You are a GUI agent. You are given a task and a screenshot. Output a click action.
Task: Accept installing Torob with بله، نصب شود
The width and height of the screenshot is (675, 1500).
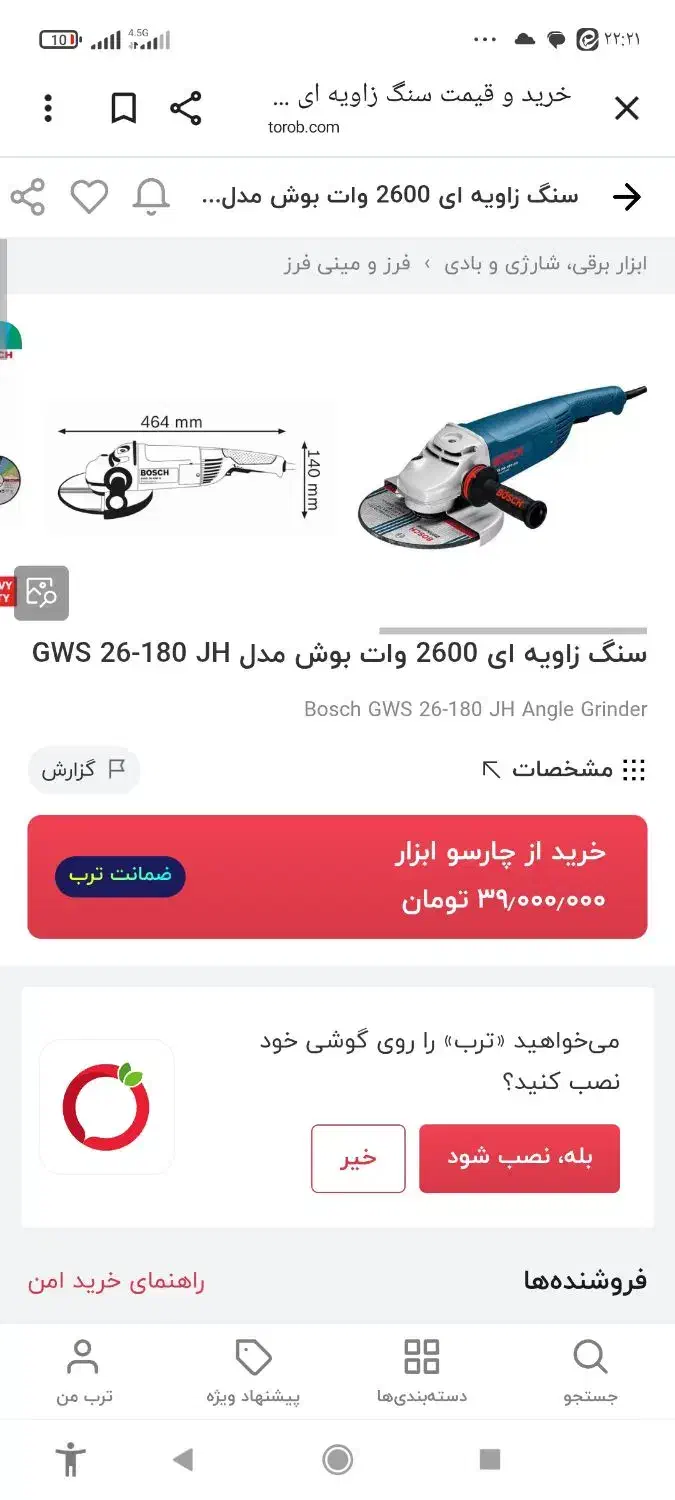point(519,1158)
